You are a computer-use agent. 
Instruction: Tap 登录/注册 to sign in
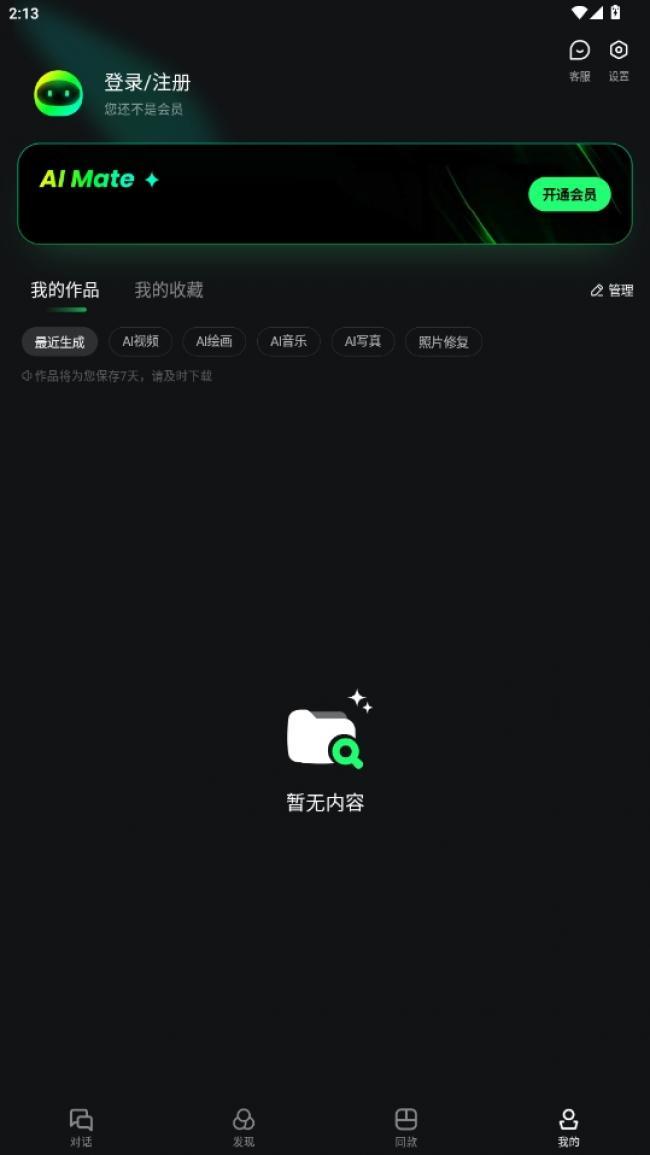[x=147, y=83]
